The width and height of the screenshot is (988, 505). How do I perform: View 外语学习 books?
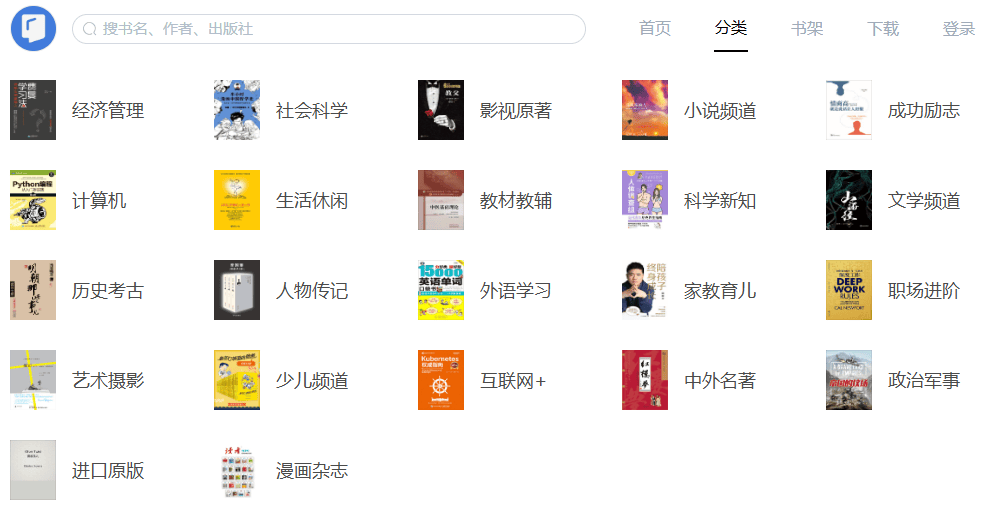click(516, 290)
